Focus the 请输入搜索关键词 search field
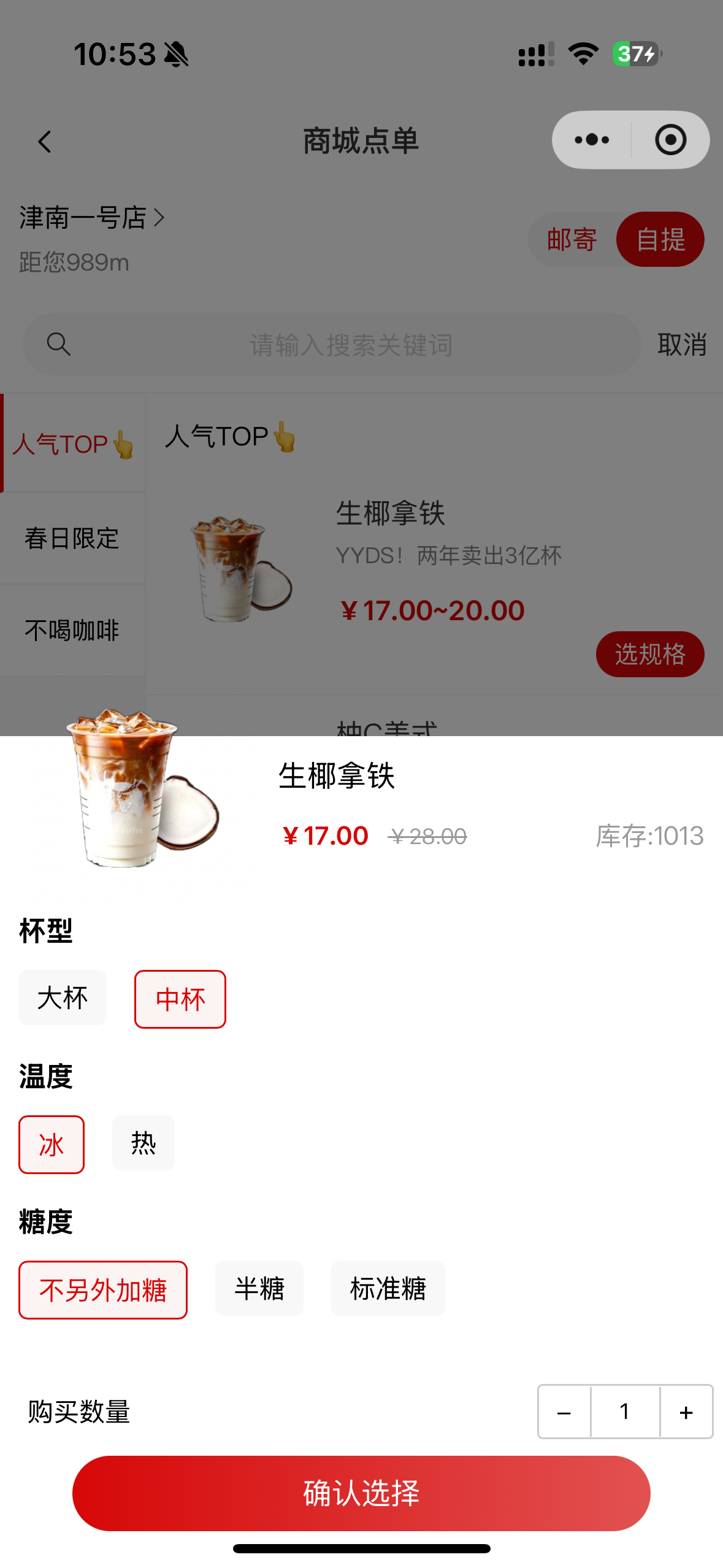Viewport: 723px width, 1568px height. [x=350, y=345]
